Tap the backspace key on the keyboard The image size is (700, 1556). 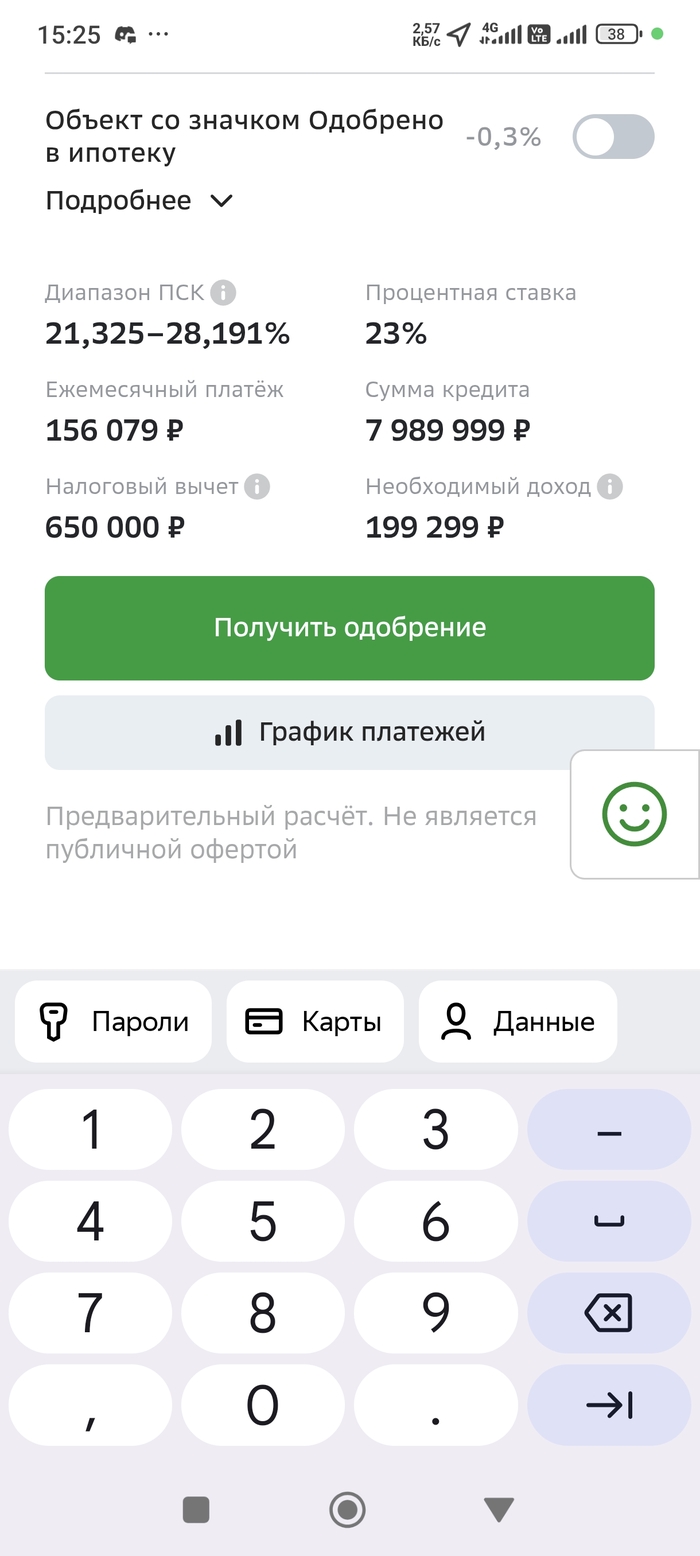tap(608, 1313)
